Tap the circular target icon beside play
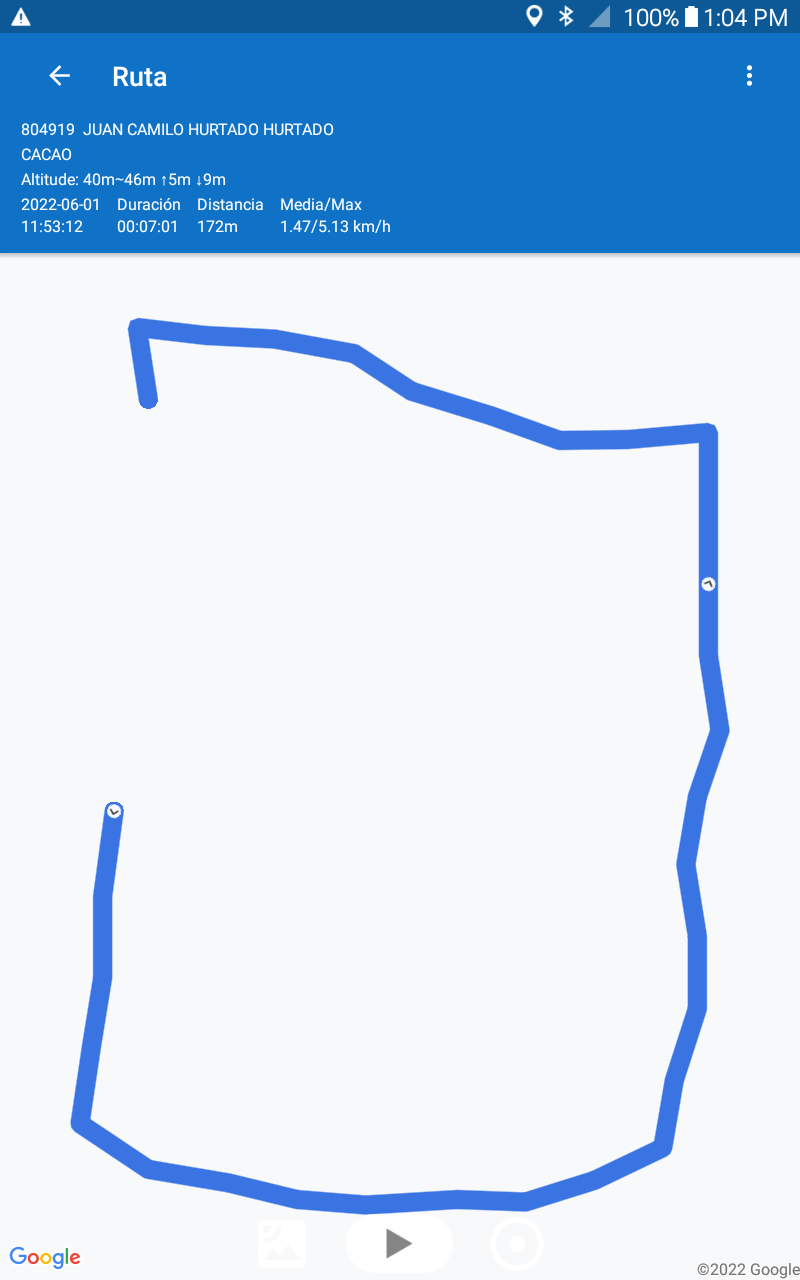 coord(517,1245)
